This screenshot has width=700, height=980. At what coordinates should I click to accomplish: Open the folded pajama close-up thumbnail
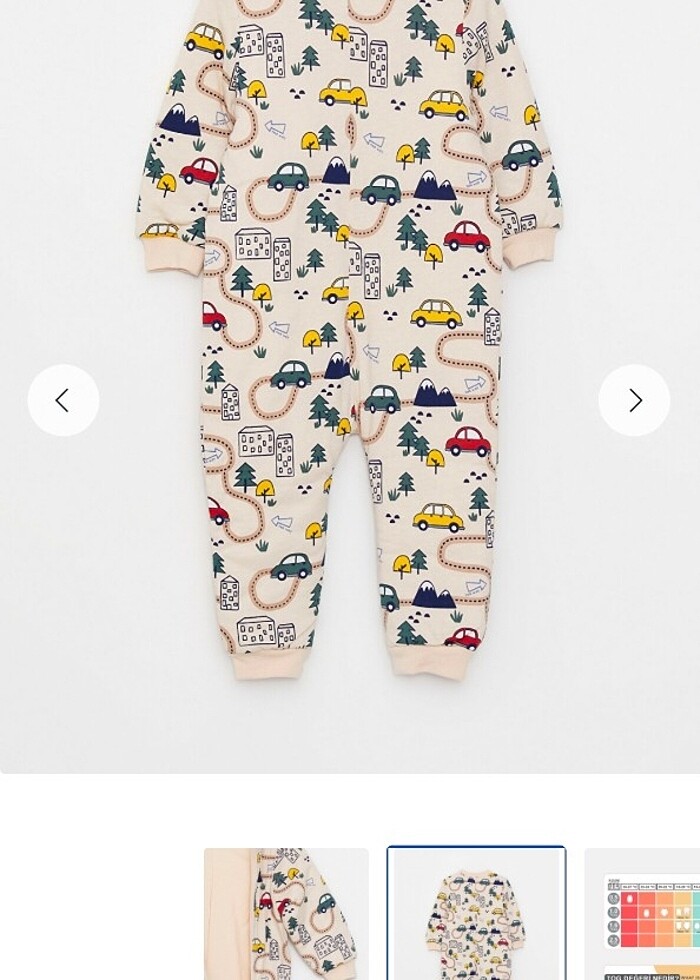pyautogui.click(x=286, y=914)
